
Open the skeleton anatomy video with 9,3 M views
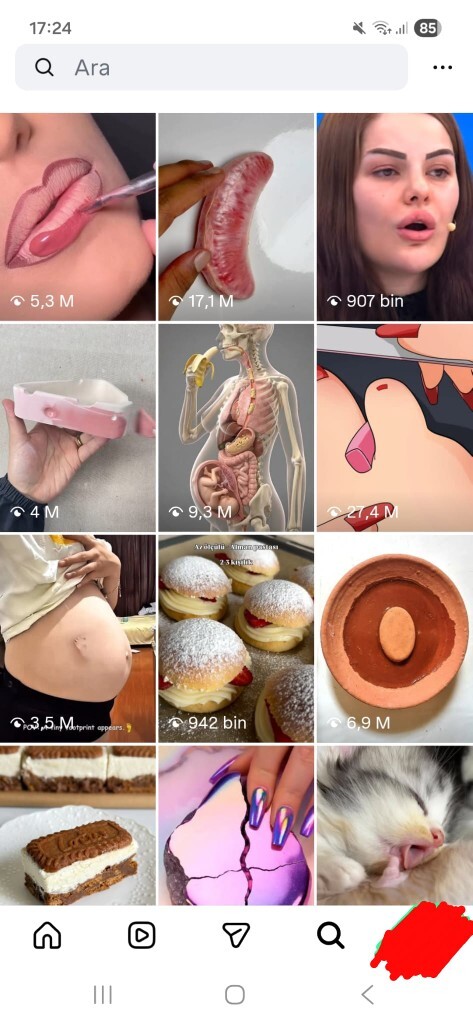pos(236,428)
